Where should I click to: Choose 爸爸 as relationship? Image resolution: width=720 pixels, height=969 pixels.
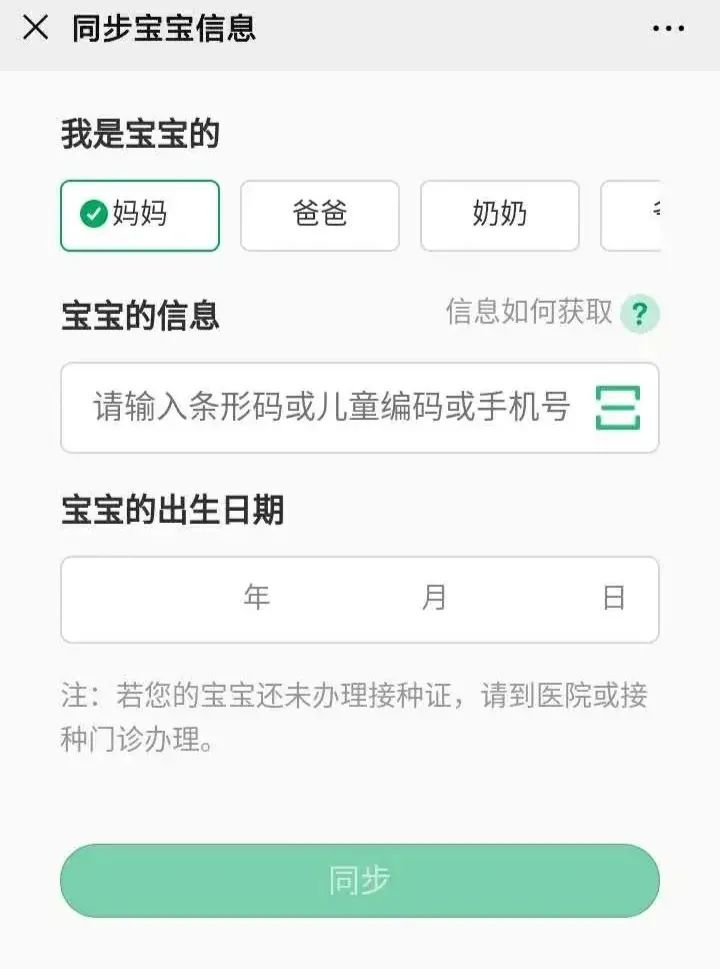(320, 215)
